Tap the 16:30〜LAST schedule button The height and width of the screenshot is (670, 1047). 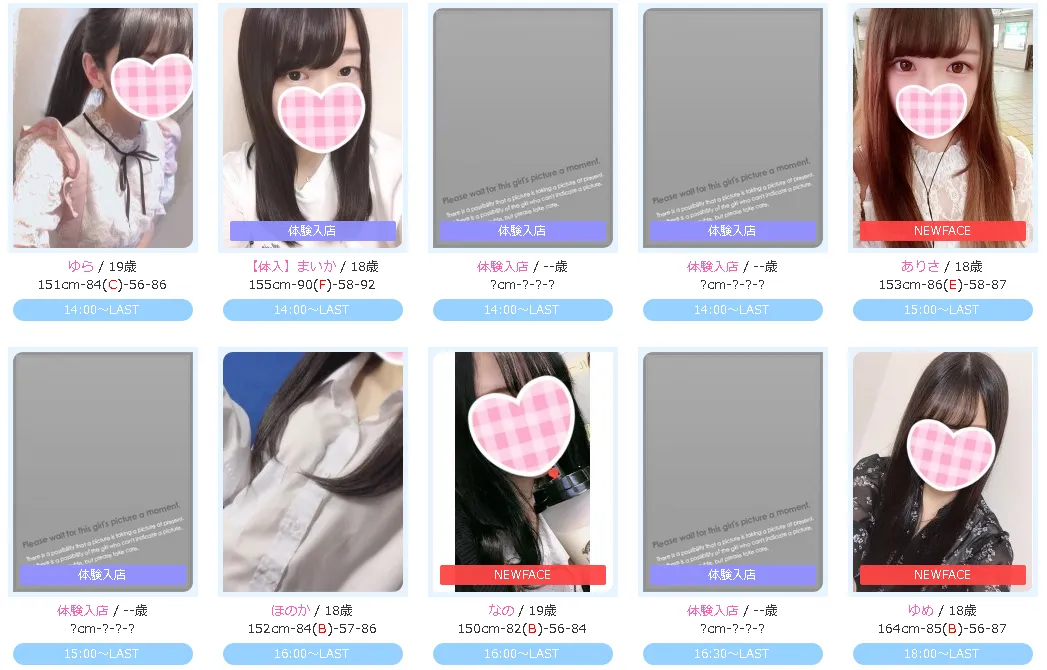pos(732,654)
